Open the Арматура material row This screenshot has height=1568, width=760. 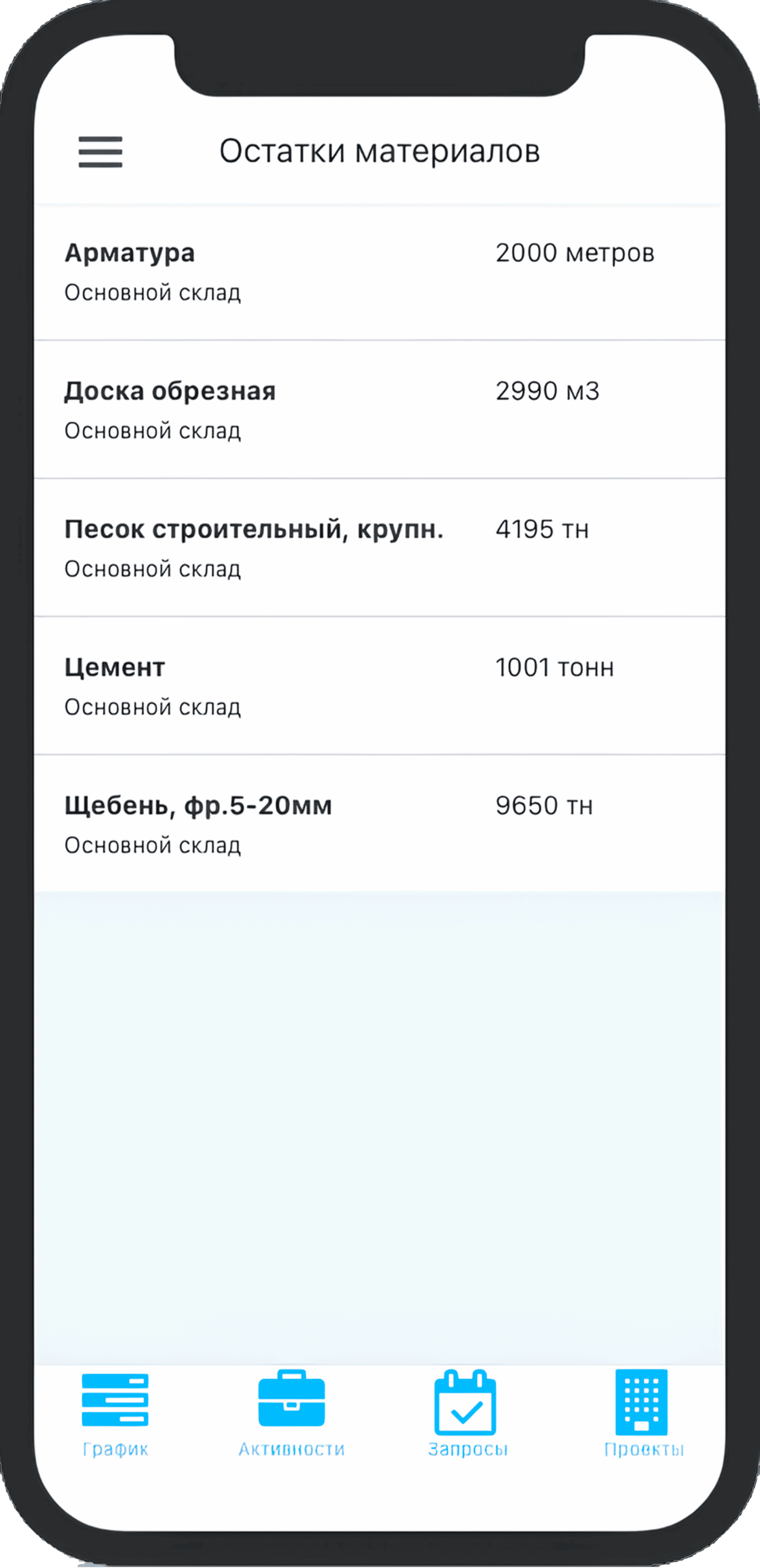(x=380, y=271)
